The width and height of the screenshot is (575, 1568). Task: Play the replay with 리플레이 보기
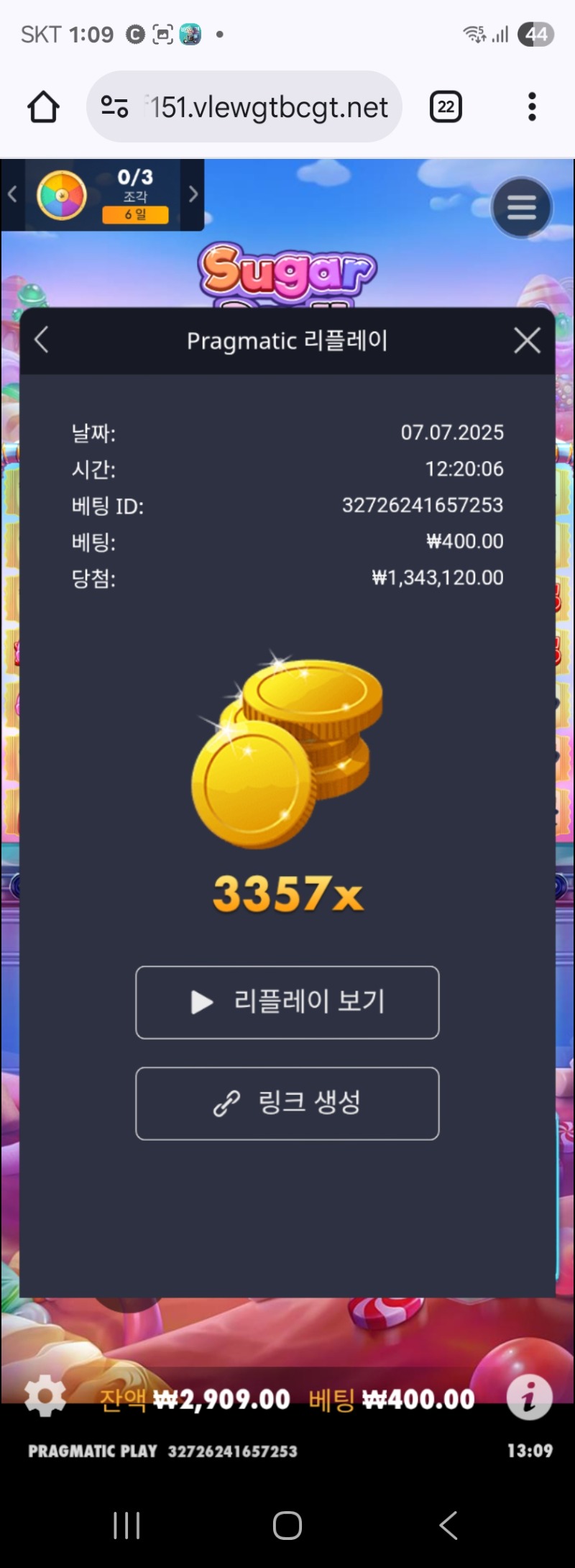pos(287,1002)
